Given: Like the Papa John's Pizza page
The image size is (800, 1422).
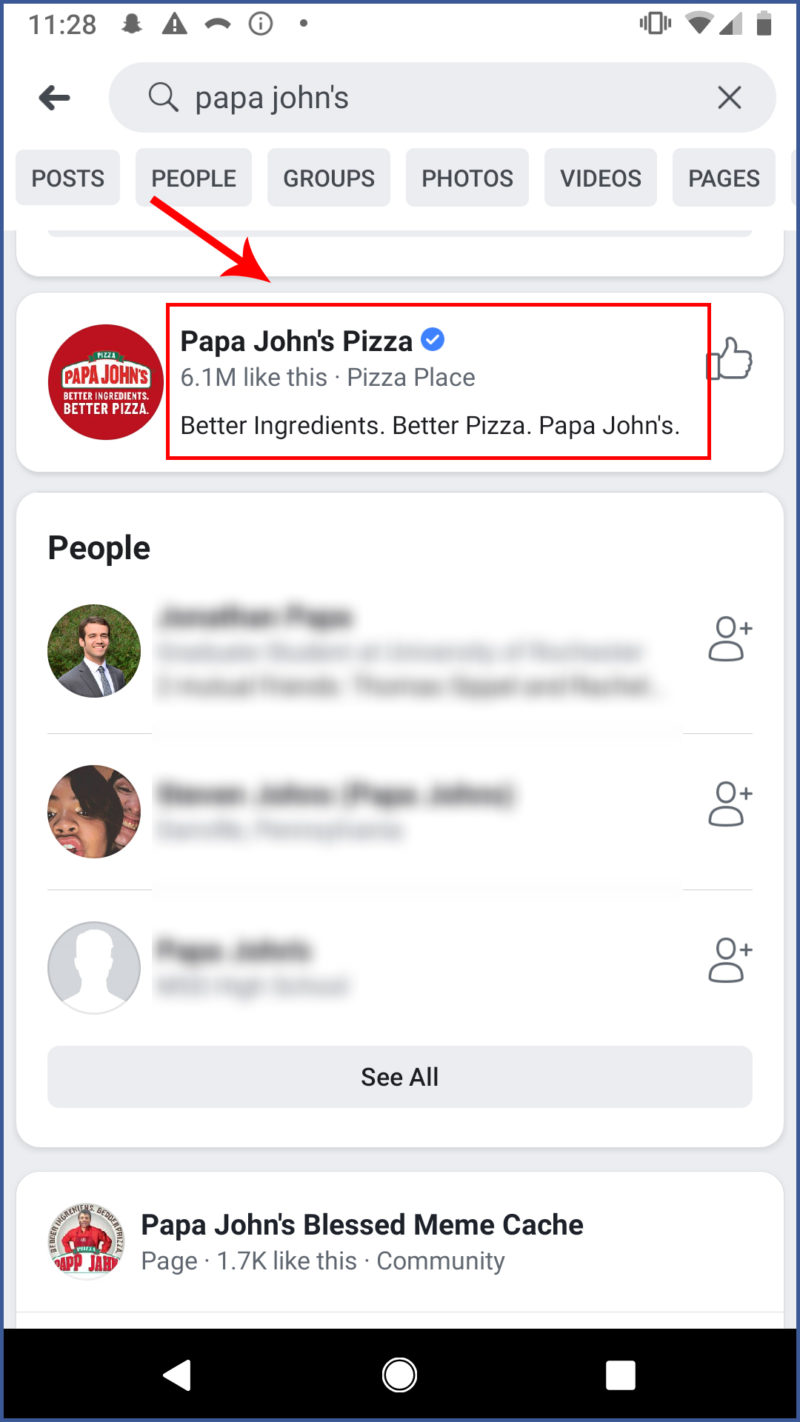Looking at the screenshot, I should tap(729, 358).
